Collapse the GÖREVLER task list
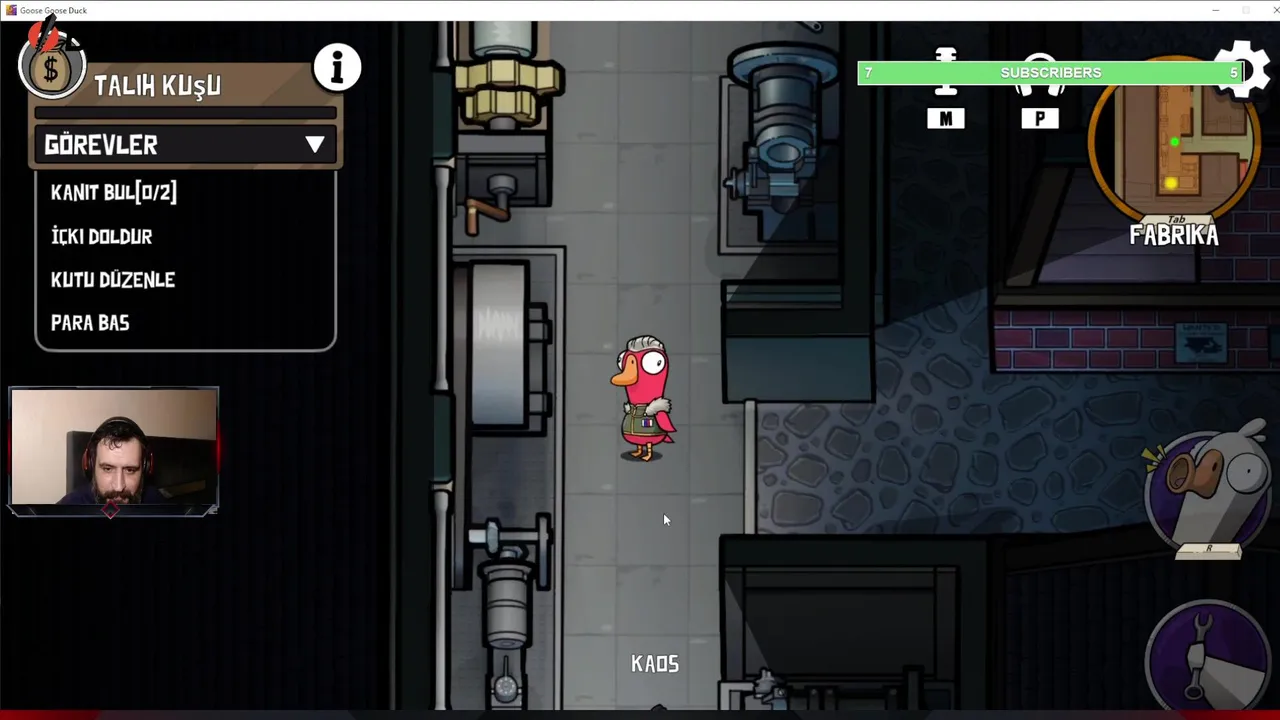Image resolution: width=1280 pixels, height=720 pixels. tap(314, 145)
